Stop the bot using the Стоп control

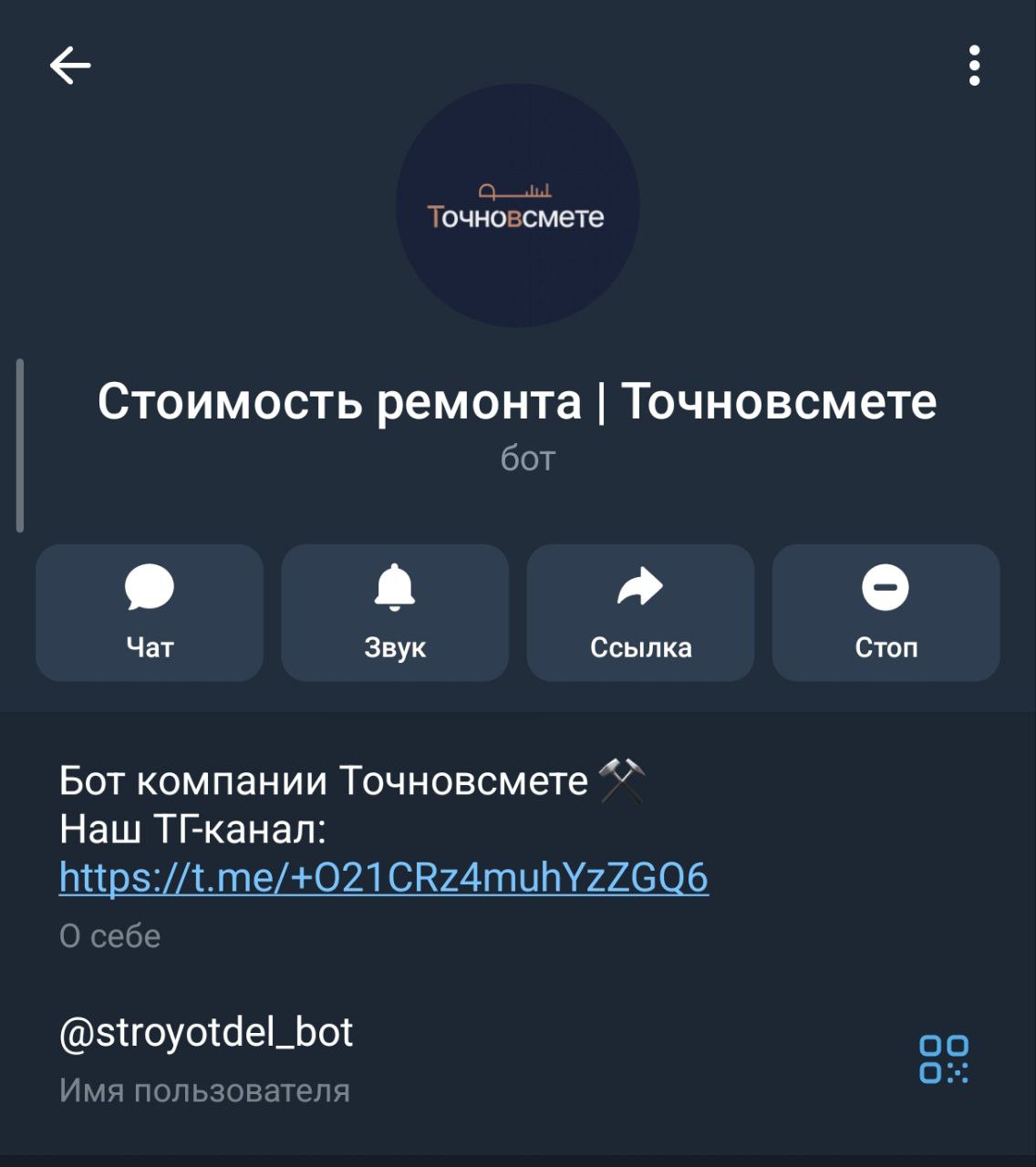[886, 613]
